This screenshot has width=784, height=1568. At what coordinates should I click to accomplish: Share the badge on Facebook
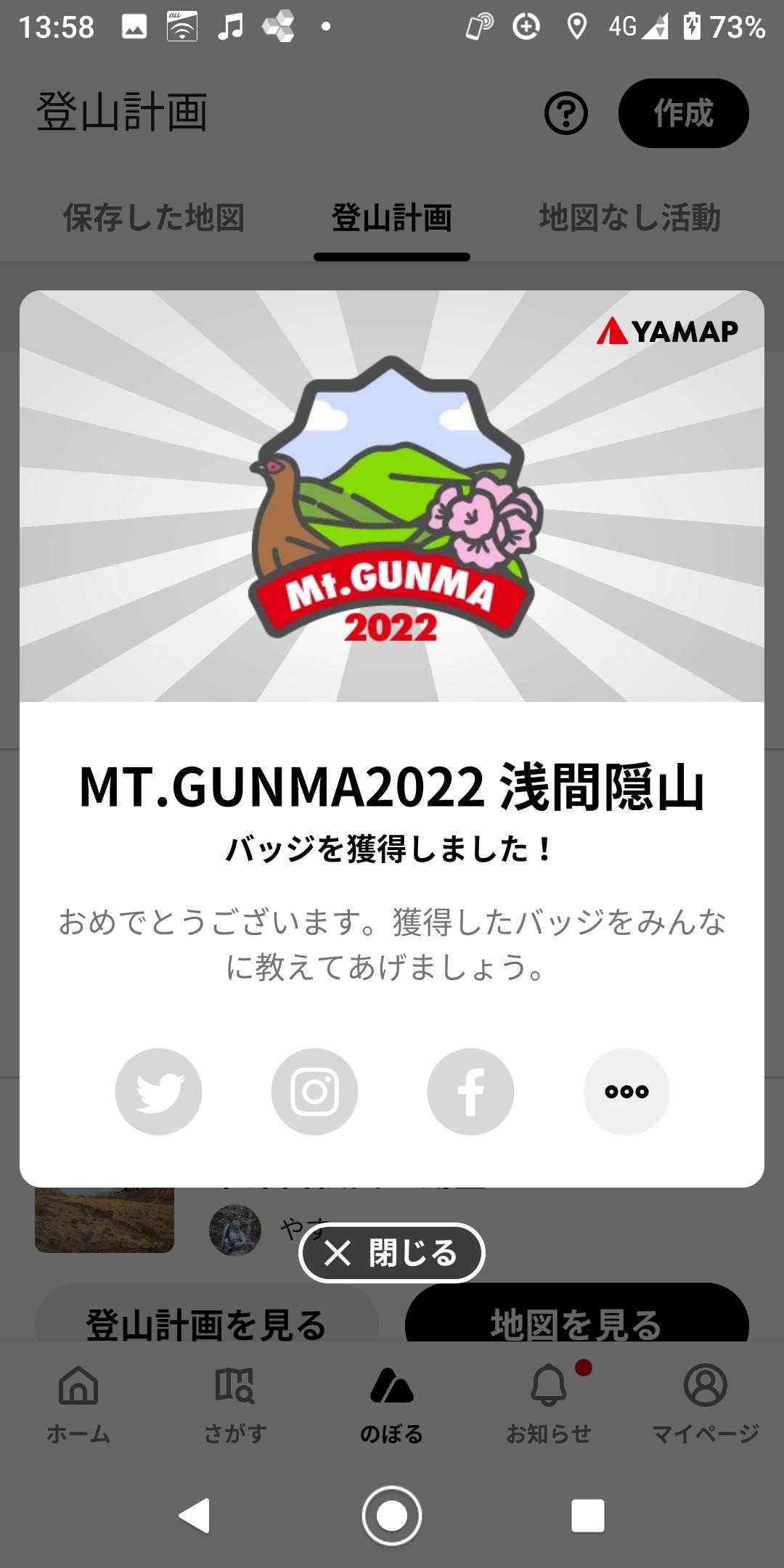pos(470,1092)
